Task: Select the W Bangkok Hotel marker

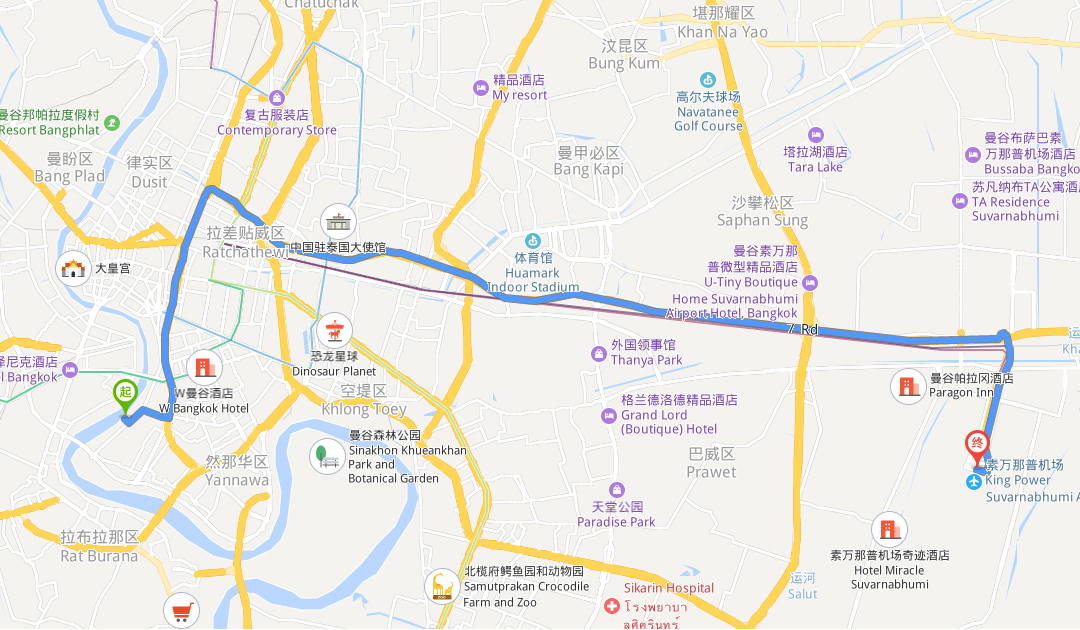Action: click(x=204, y=368)
